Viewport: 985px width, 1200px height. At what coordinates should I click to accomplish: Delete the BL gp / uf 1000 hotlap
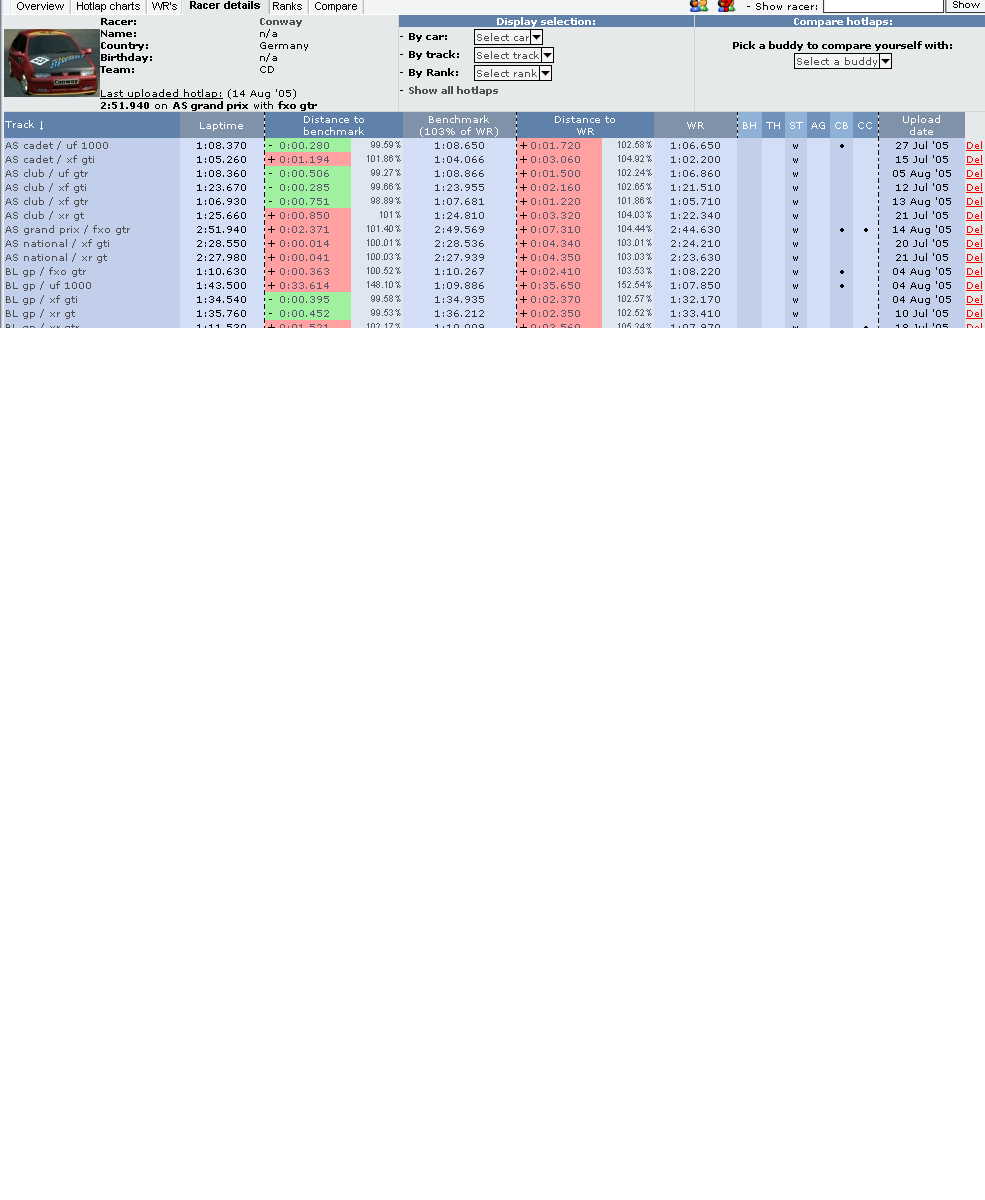pyautogui.click(x=974, y=286)
